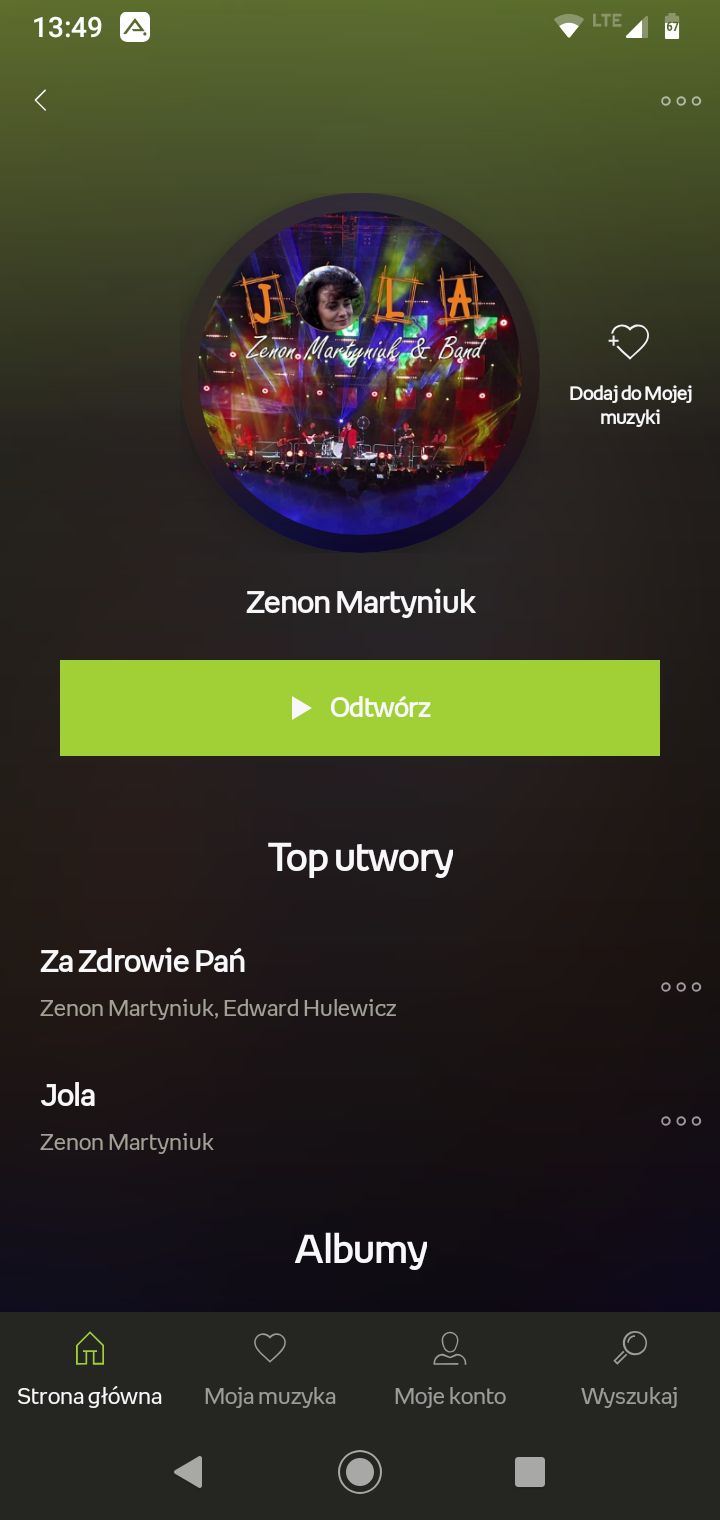Open recent apps with the square button
Viewport: 720px width, 1520px height.
529,1472
